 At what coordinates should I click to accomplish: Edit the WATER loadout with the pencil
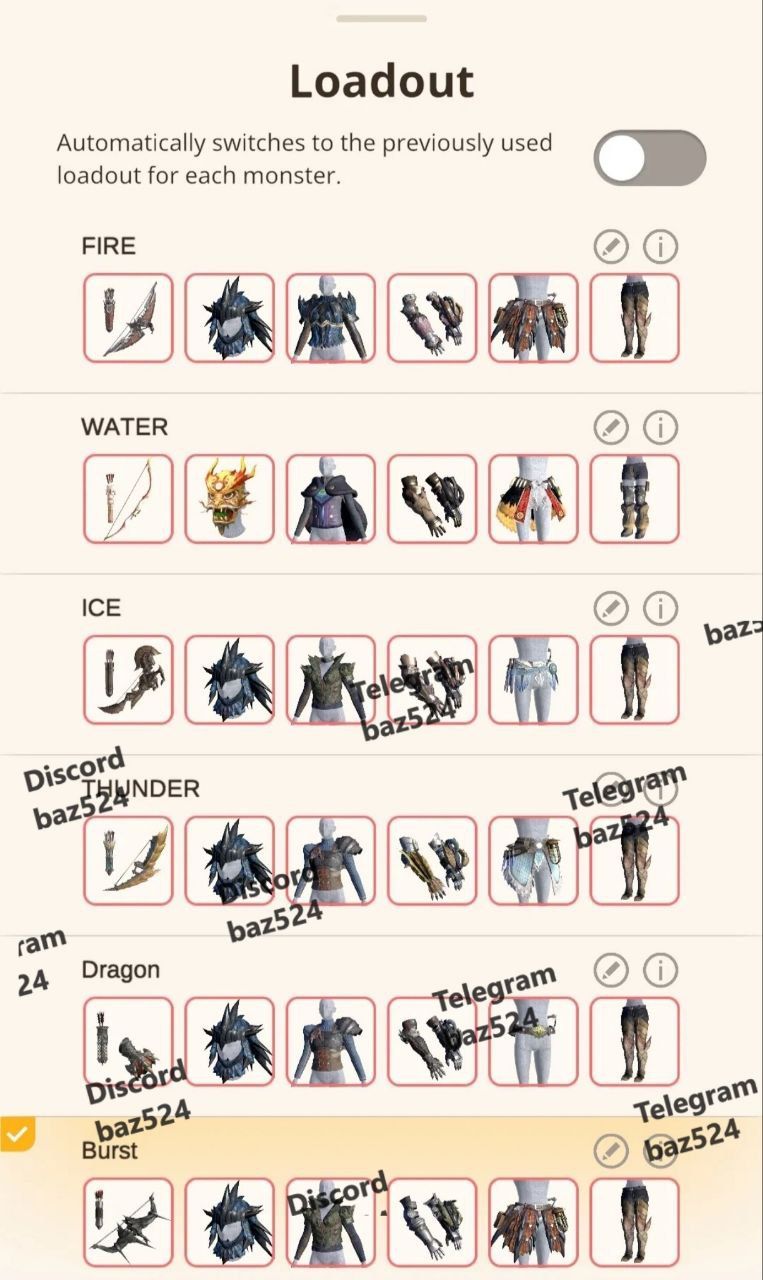[x=611, y=427]
